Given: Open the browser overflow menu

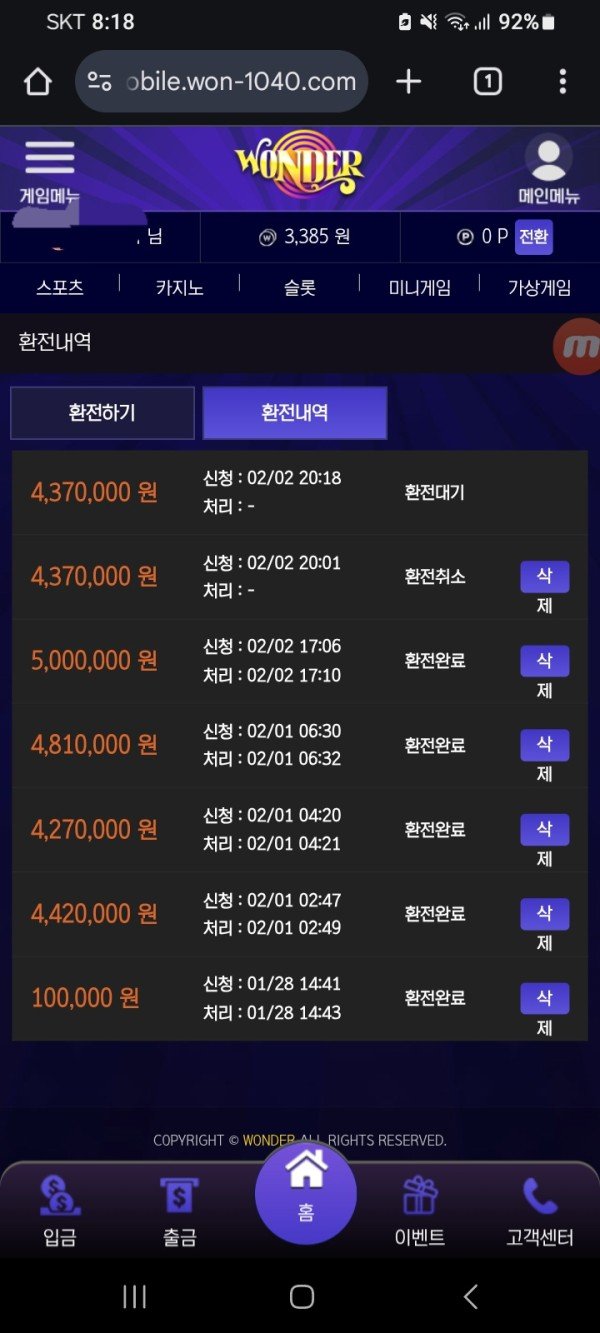Looking at the screenshot, I should (x=563, y=82).
